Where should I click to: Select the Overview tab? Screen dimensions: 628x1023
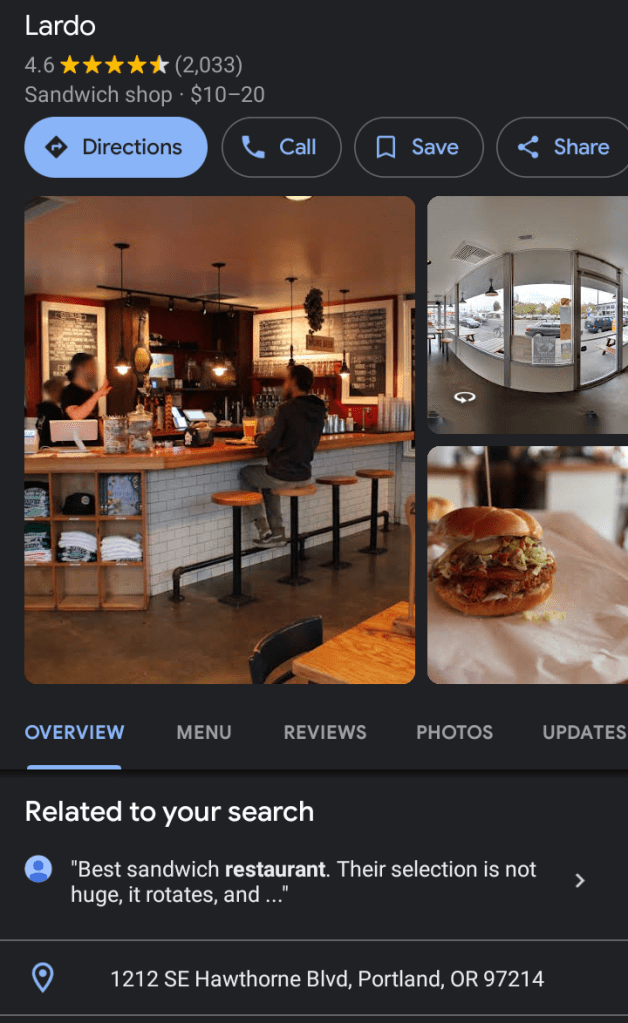[75, 732]
